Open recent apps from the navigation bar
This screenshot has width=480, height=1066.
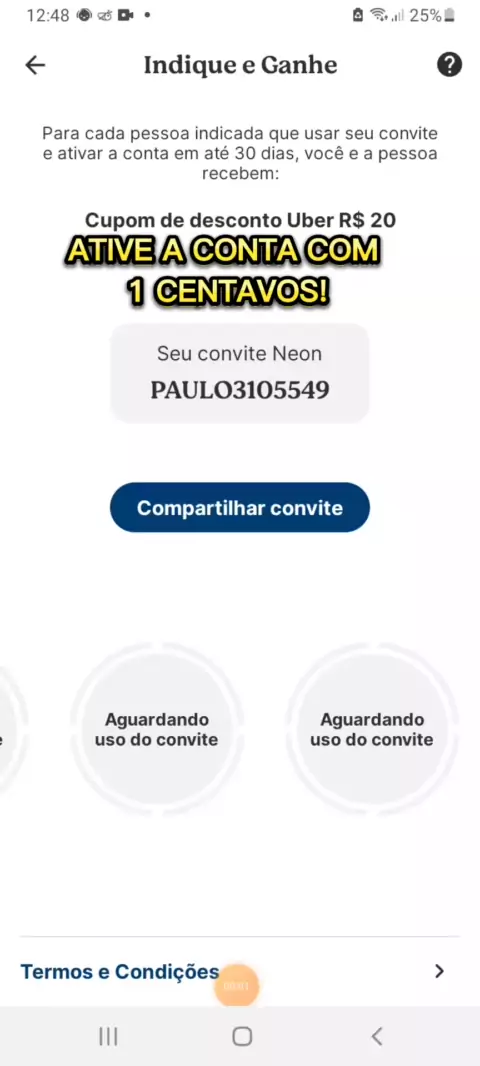pyautogui.click(x=108, y=1036)
